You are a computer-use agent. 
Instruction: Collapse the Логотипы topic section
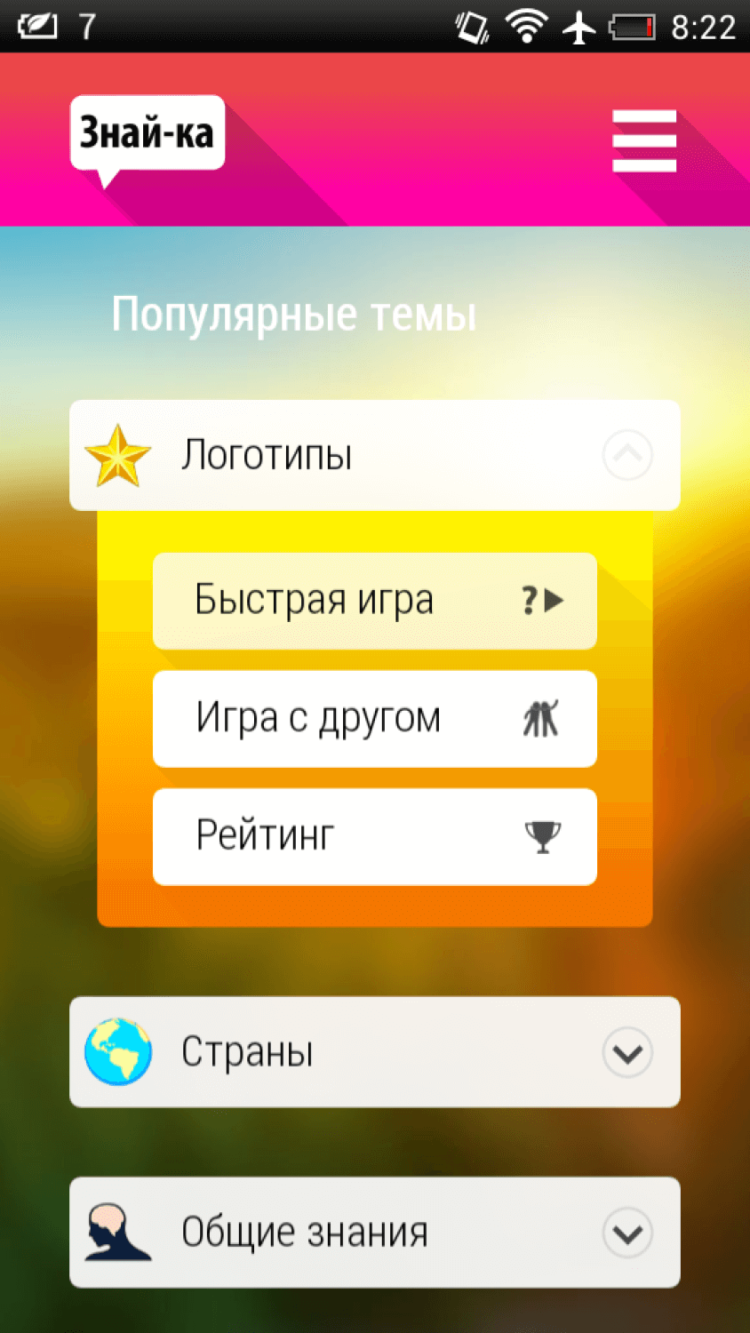[627, 456]
